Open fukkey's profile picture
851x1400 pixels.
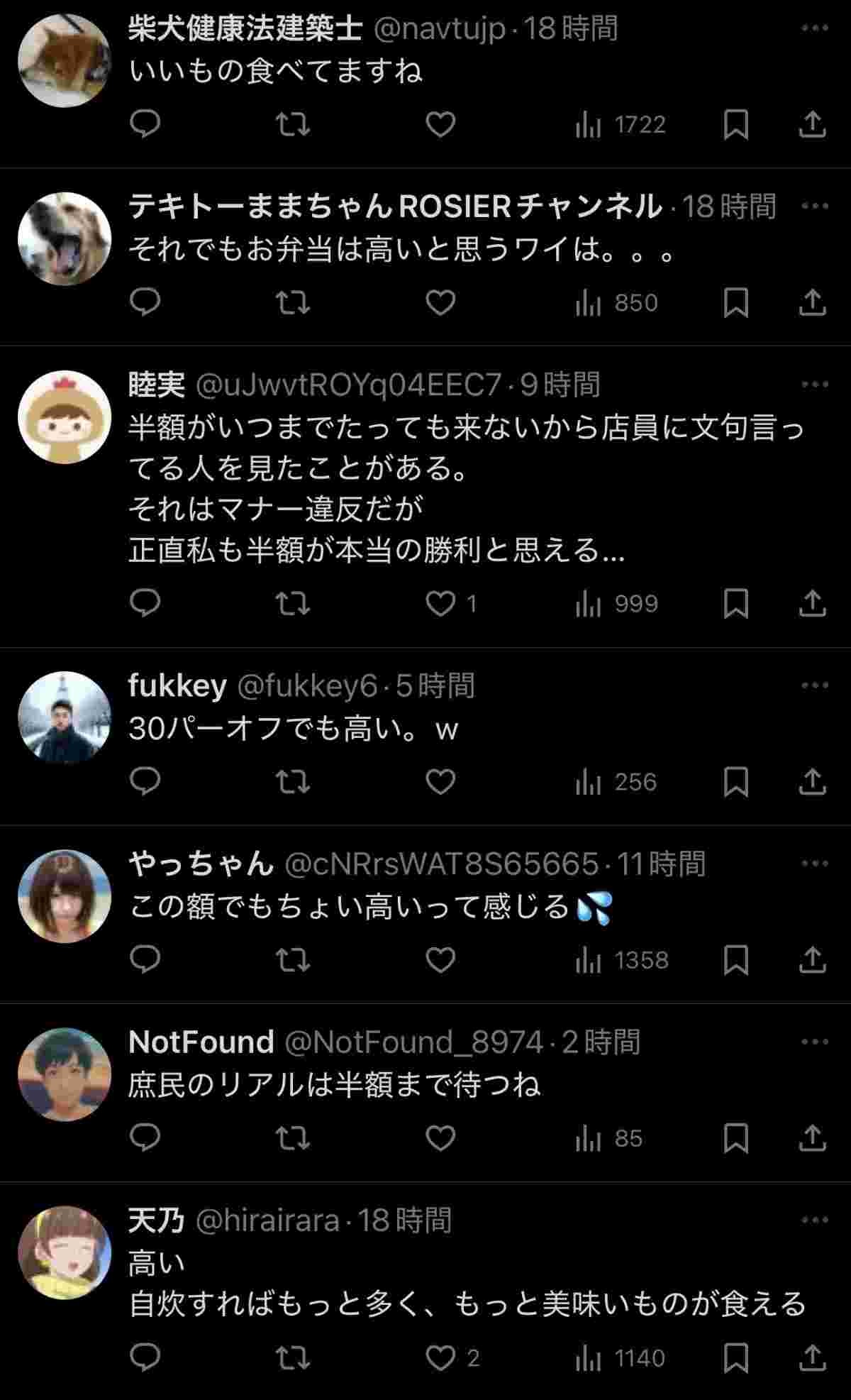pos(65,717)
